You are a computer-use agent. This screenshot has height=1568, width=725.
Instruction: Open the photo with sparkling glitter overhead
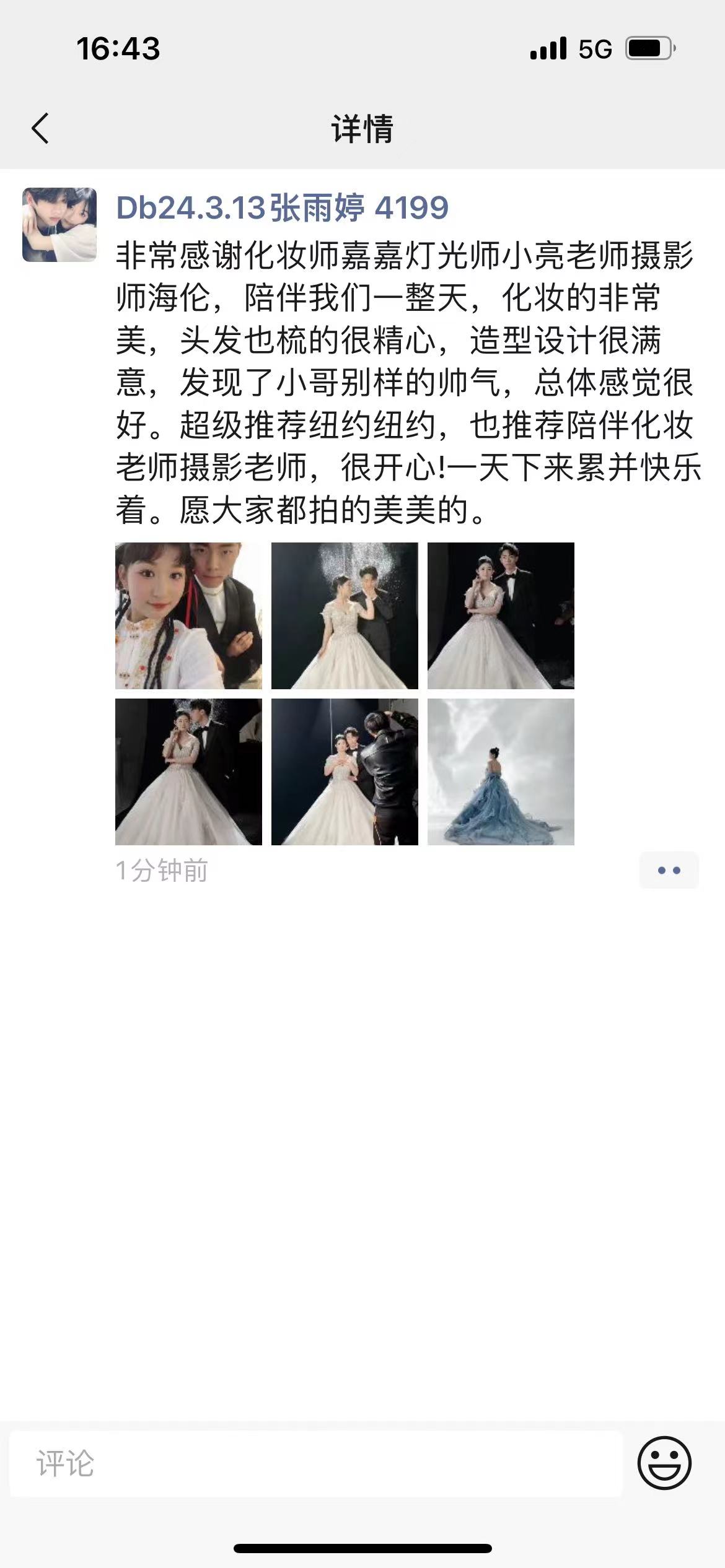345,616
